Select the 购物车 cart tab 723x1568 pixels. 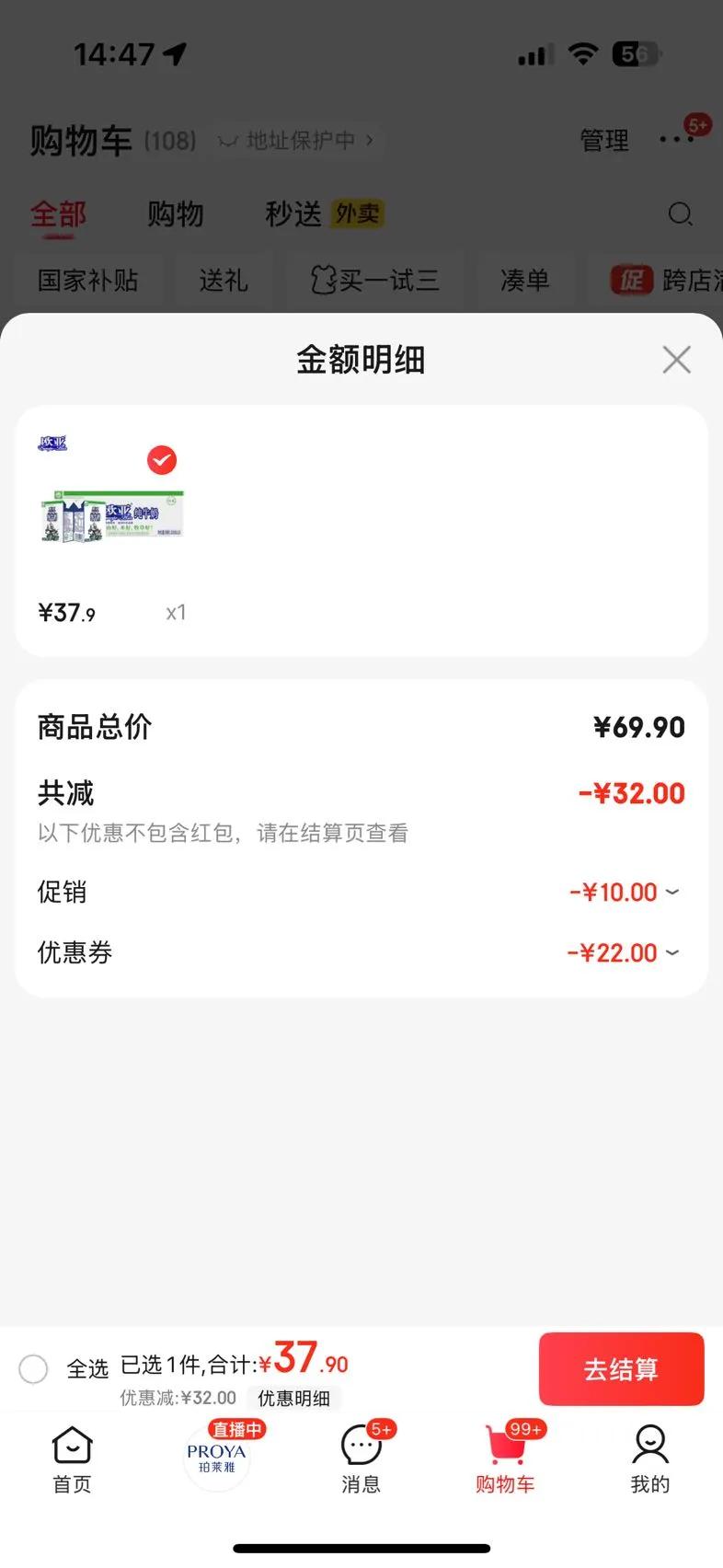pyautogui.click(x=505, y=1459)
